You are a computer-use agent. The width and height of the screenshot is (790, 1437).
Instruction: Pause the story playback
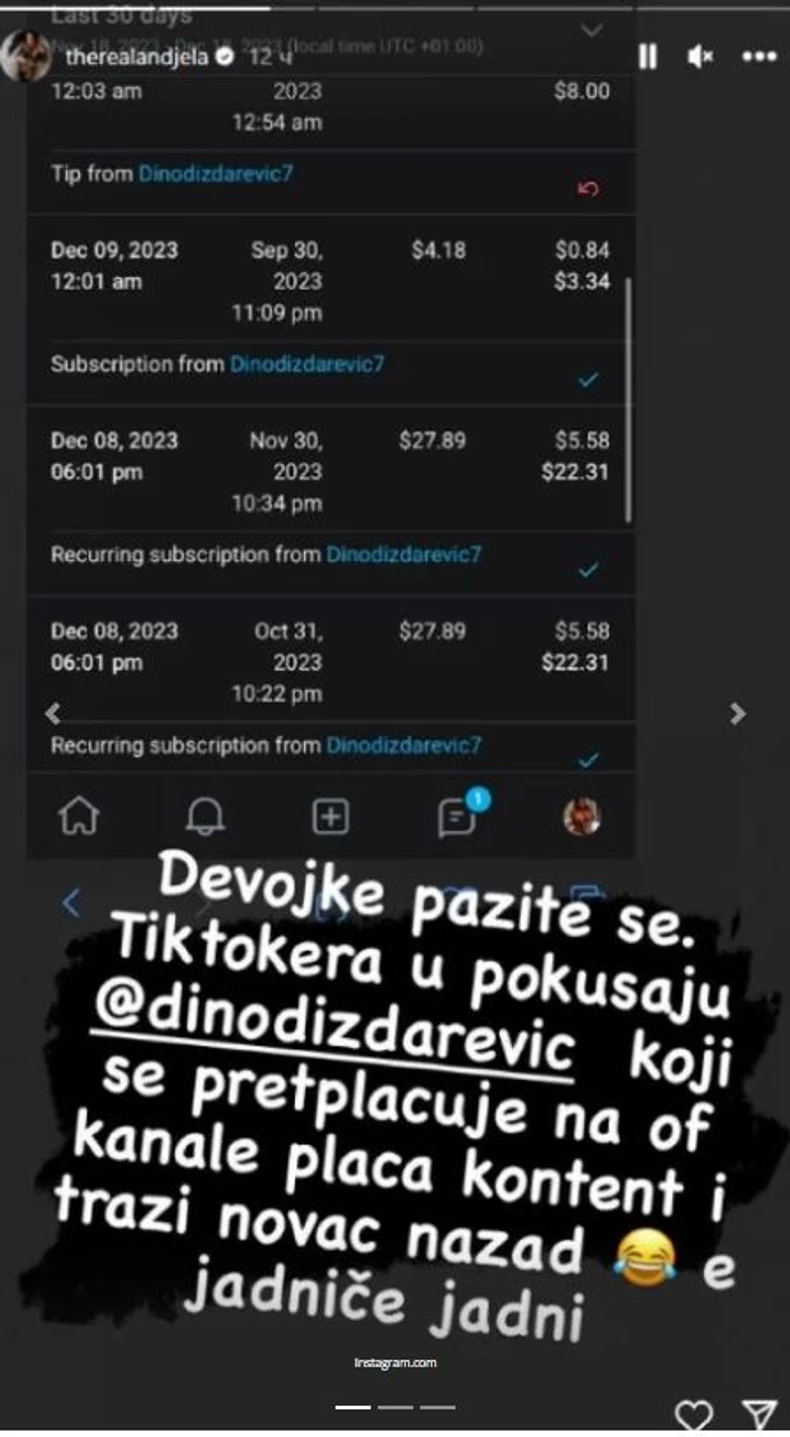pos(648,57)
